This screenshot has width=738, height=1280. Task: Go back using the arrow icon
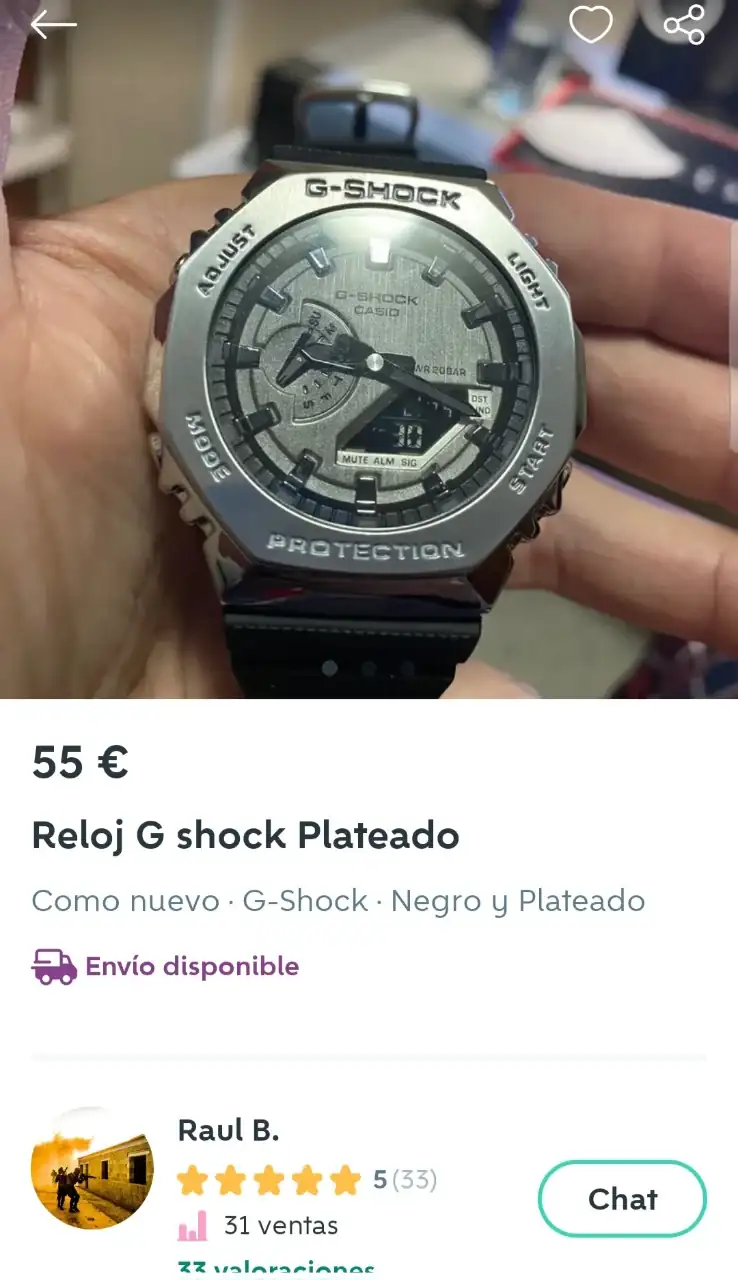(53, 25)
